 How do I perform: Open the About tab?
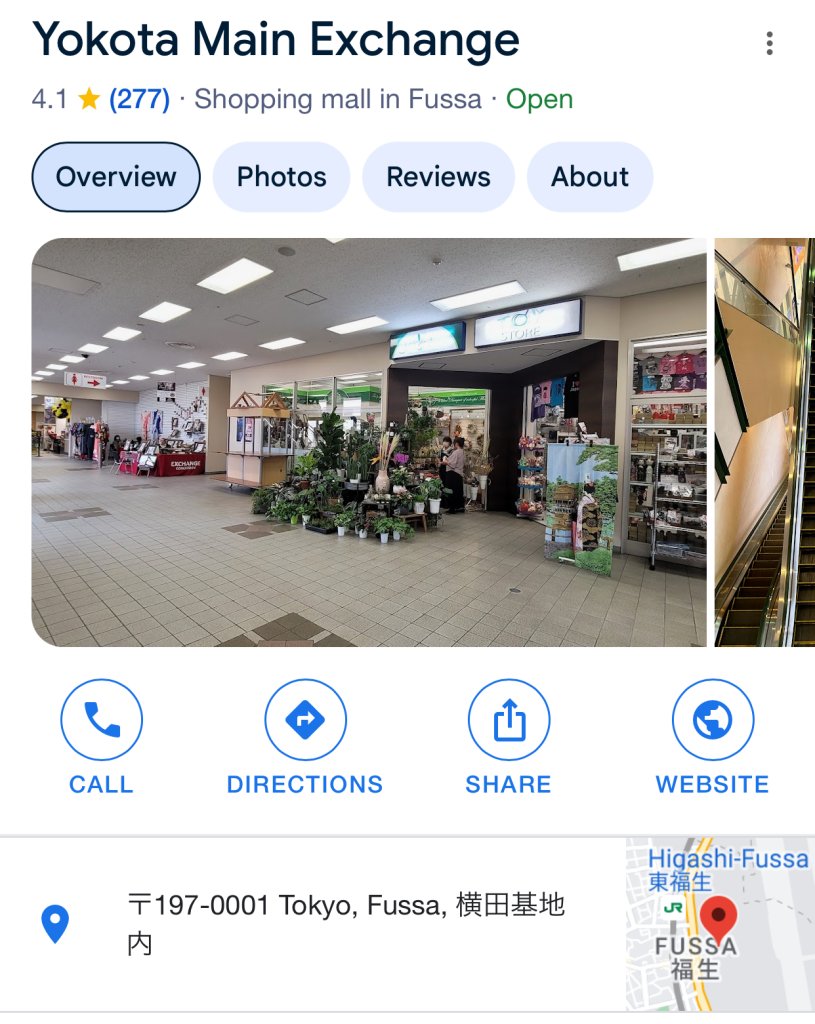coord(589,177)
